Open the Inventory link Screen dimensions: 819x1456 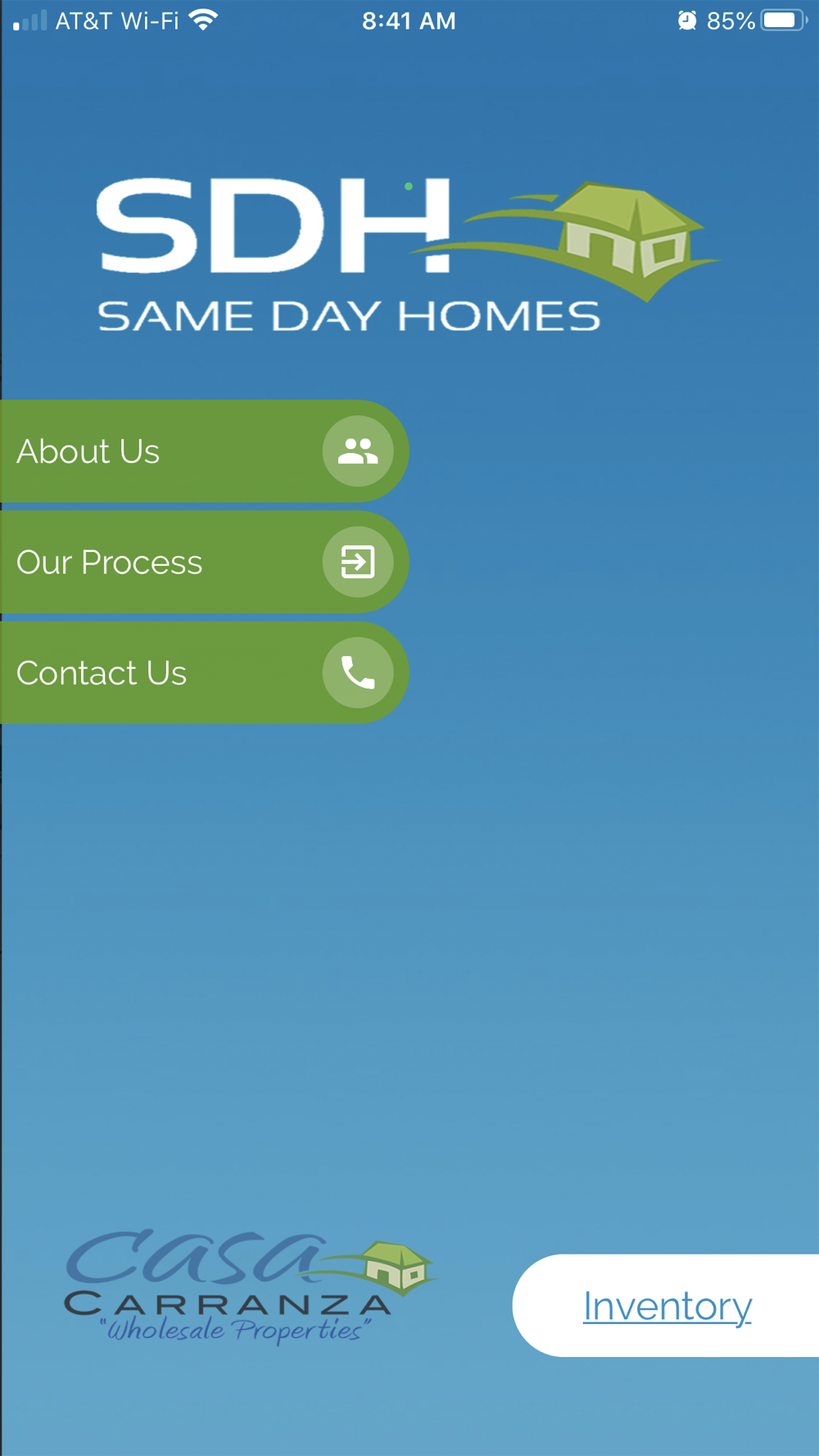pos(667,1305)
